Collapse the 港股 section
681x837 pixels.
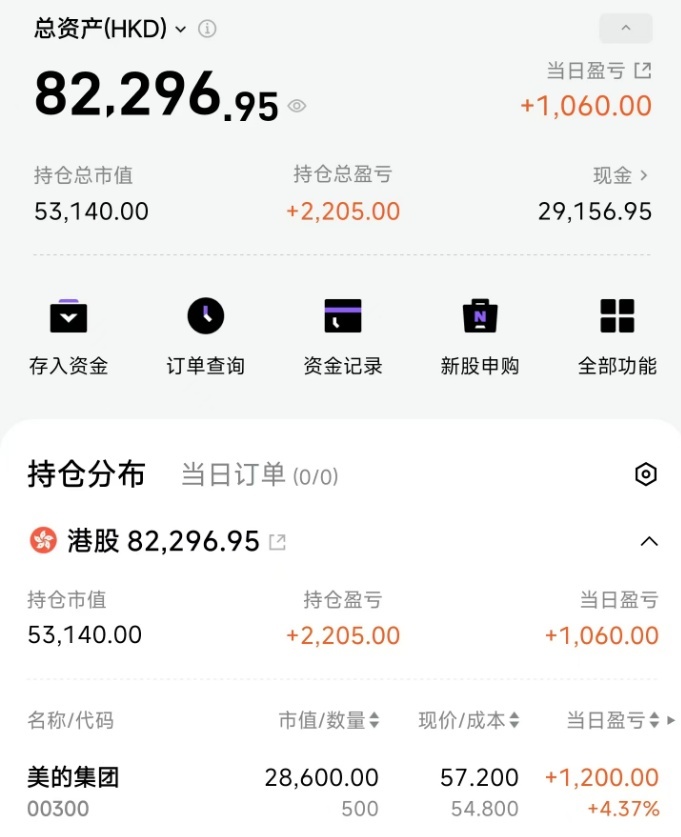tap(649, 542)
